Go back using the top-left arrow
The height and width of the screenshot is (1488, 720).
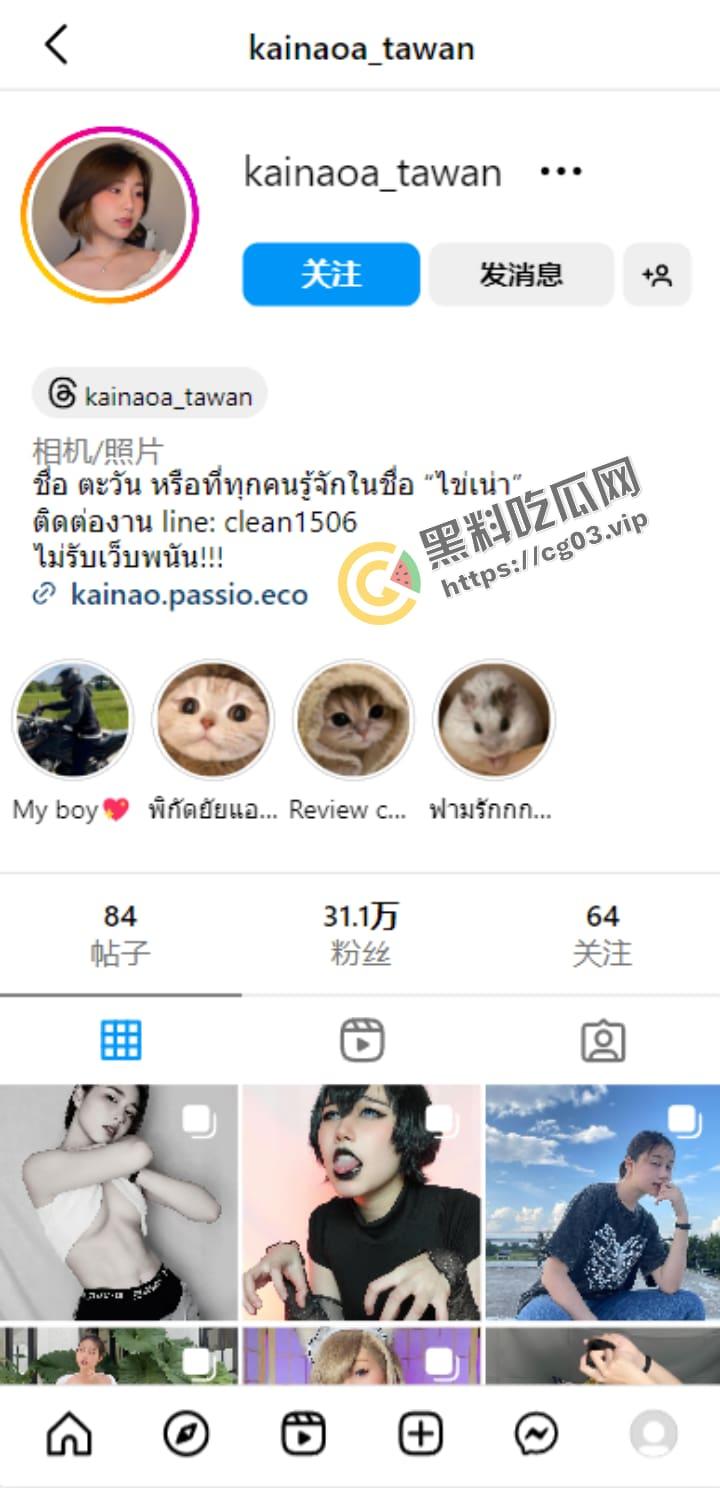point(57,46)
